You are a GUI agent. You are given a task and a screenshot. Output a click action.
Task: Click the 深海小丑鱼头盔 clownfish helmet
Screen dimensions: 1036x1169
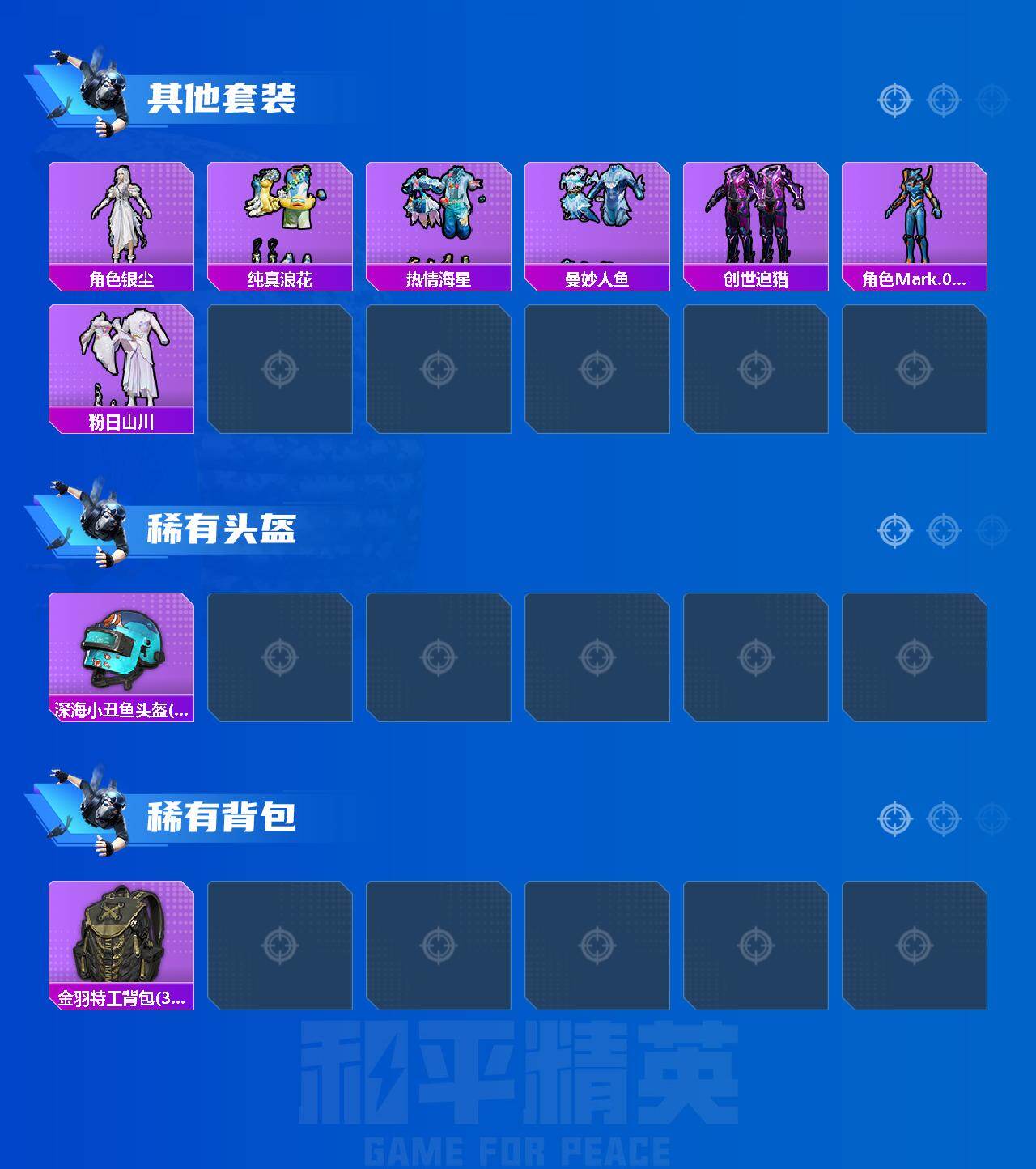pyautogui.click(x=120, y=656)
